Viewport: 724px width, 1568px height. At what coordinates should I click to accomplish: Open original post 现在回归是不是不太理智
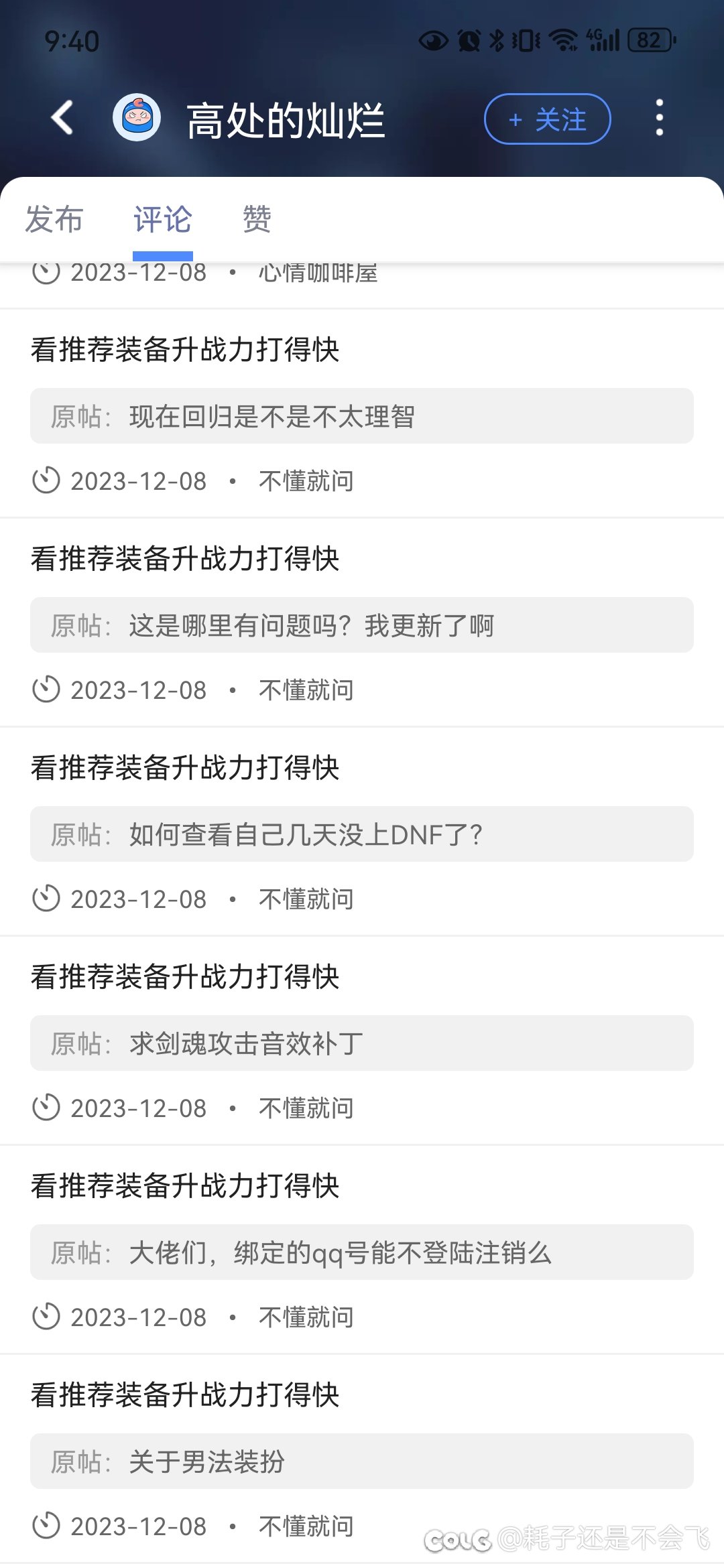point(362,416)
